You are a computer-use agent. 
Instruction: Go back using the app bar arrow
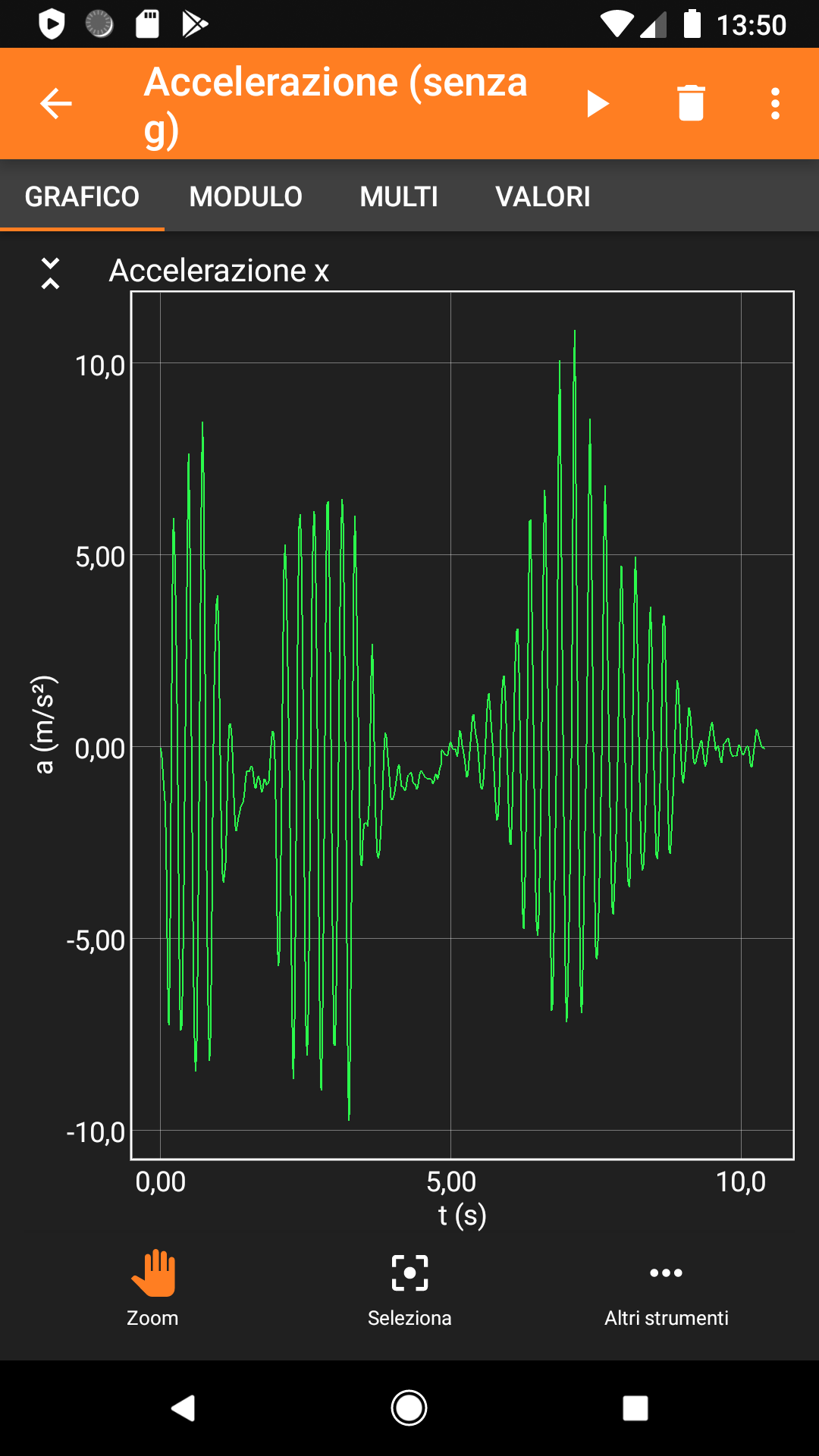coord(56,104)
